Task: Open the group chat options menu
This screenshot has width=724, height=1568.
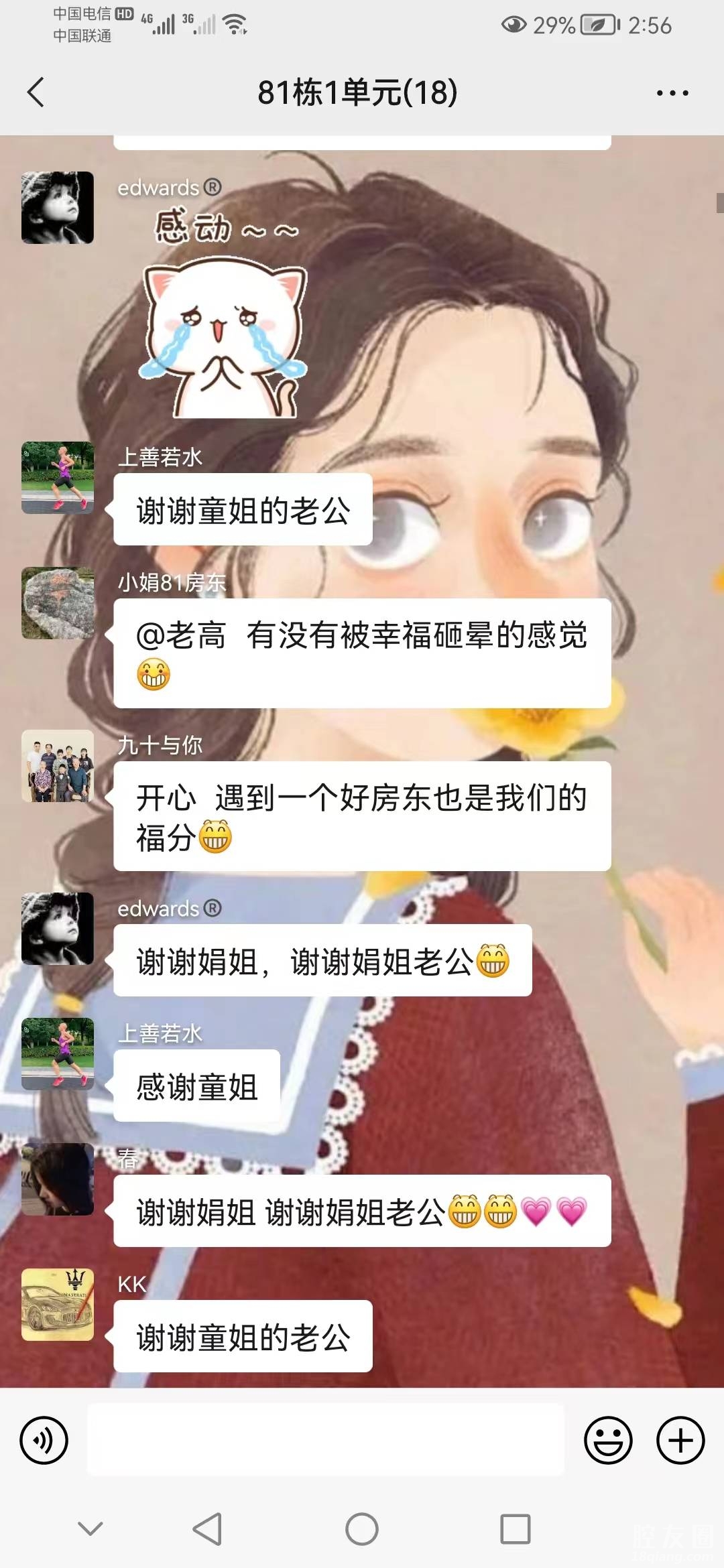Action: [x=672, y=93]
